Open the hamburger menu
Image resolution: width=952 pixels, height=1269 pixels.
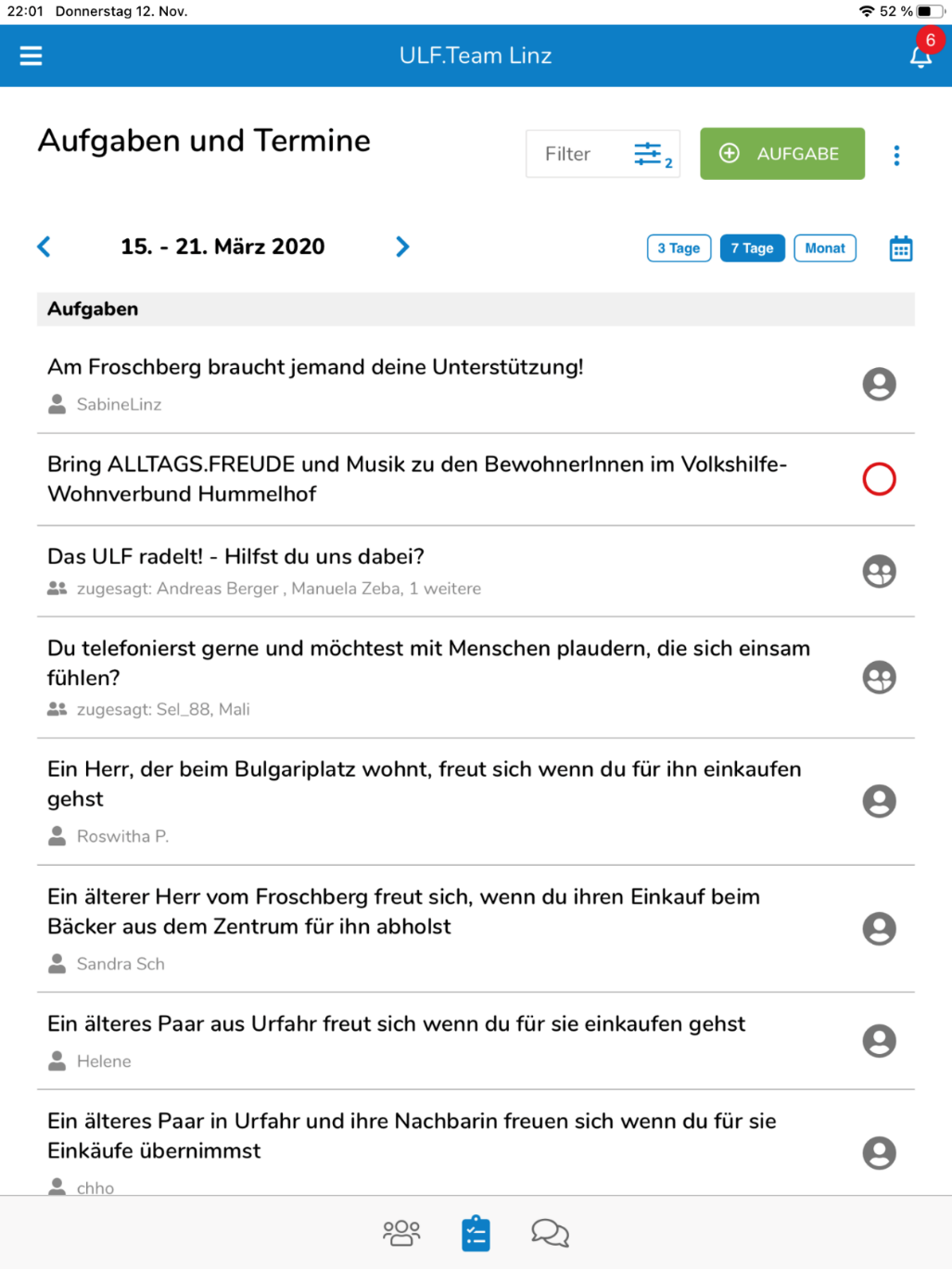pyautogui.click(x=31, y=56)
